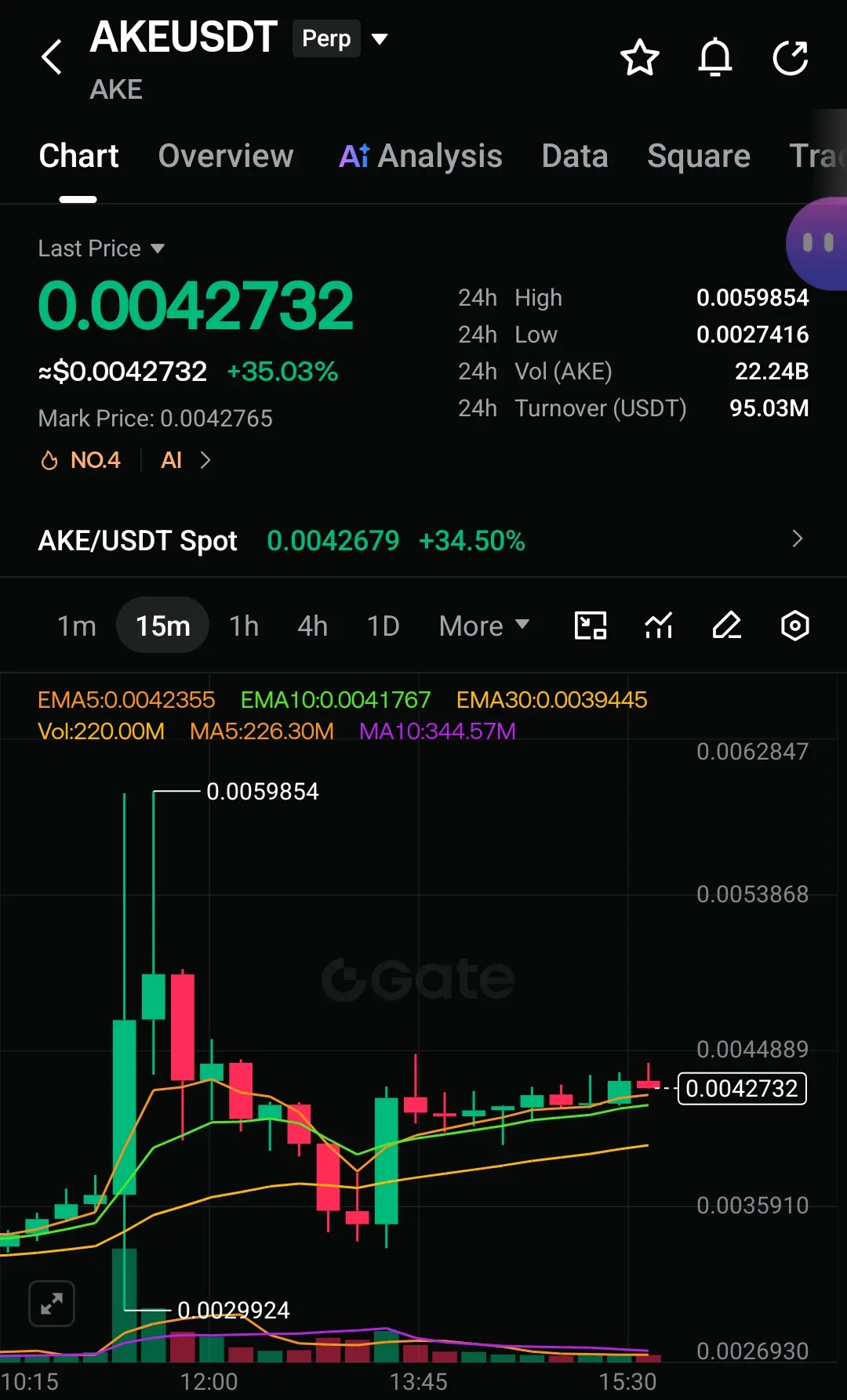Switch to the AI Analysis tab
The width and height of the screenshot is (847, 1400).
[420, 156]
